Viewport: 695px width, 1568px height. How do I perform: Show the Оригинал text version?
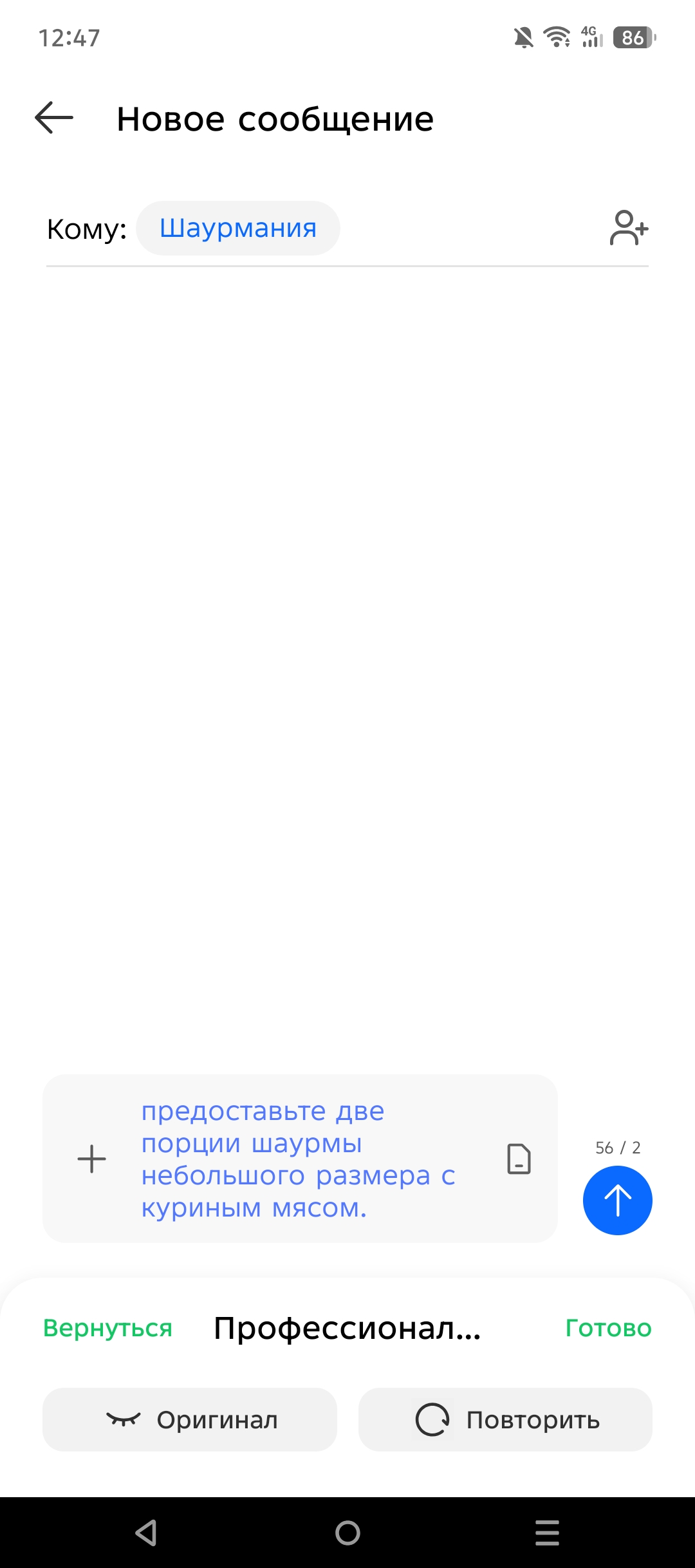click(190, 1420)
